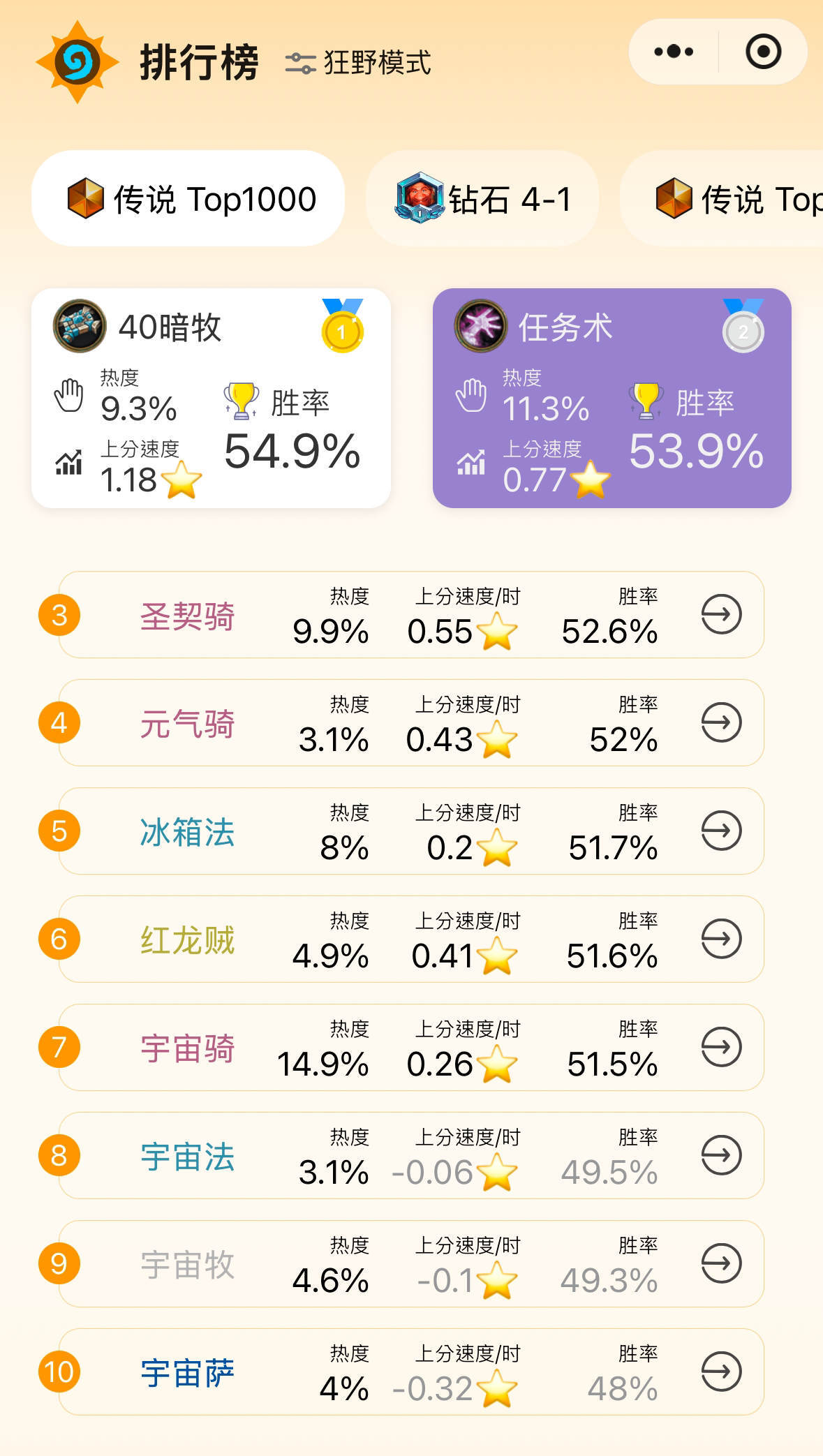Viewport: 823px width, 1456px height.
Task: Tap the arrow icon for 宇宙法
Action: click(x=720, y=1155)
